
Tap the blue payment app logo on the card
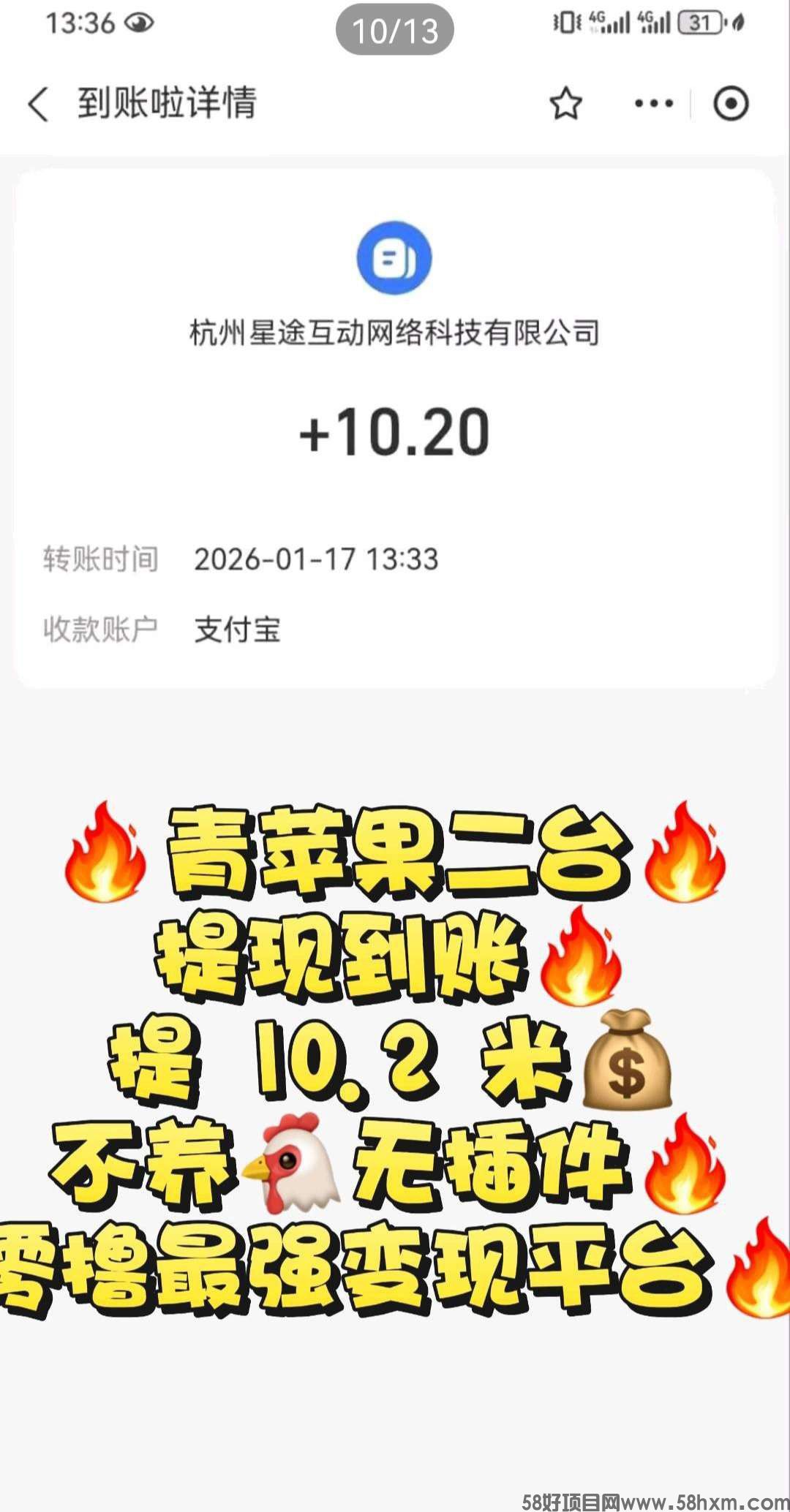[x=394, y=258]
